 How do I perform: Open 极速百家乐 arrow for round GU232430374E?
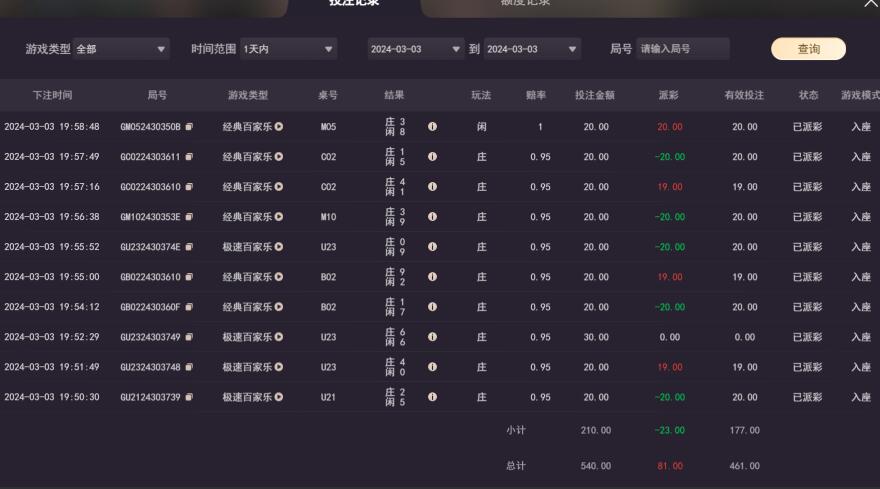click(x=279, y=247)
